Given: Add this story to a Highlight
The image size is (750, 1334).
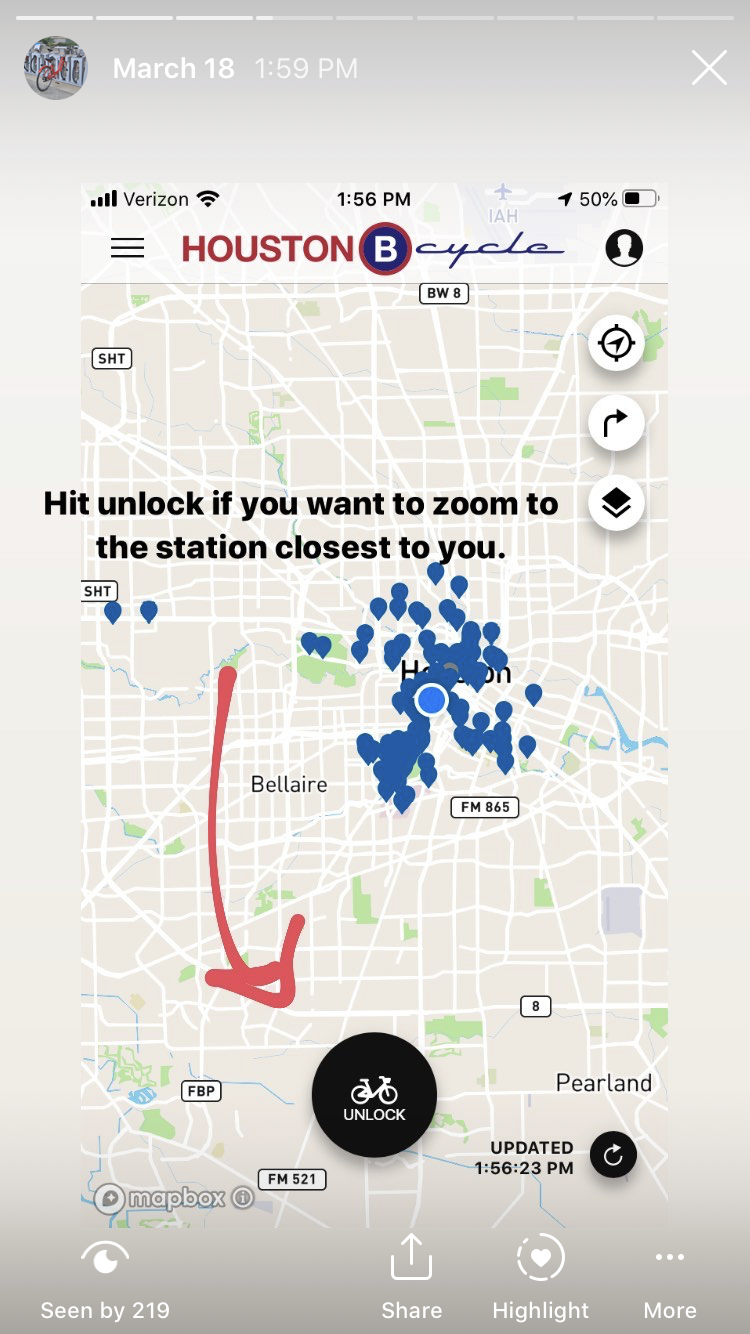Looking at the screenshot, I should click(x=540, y=1275).
